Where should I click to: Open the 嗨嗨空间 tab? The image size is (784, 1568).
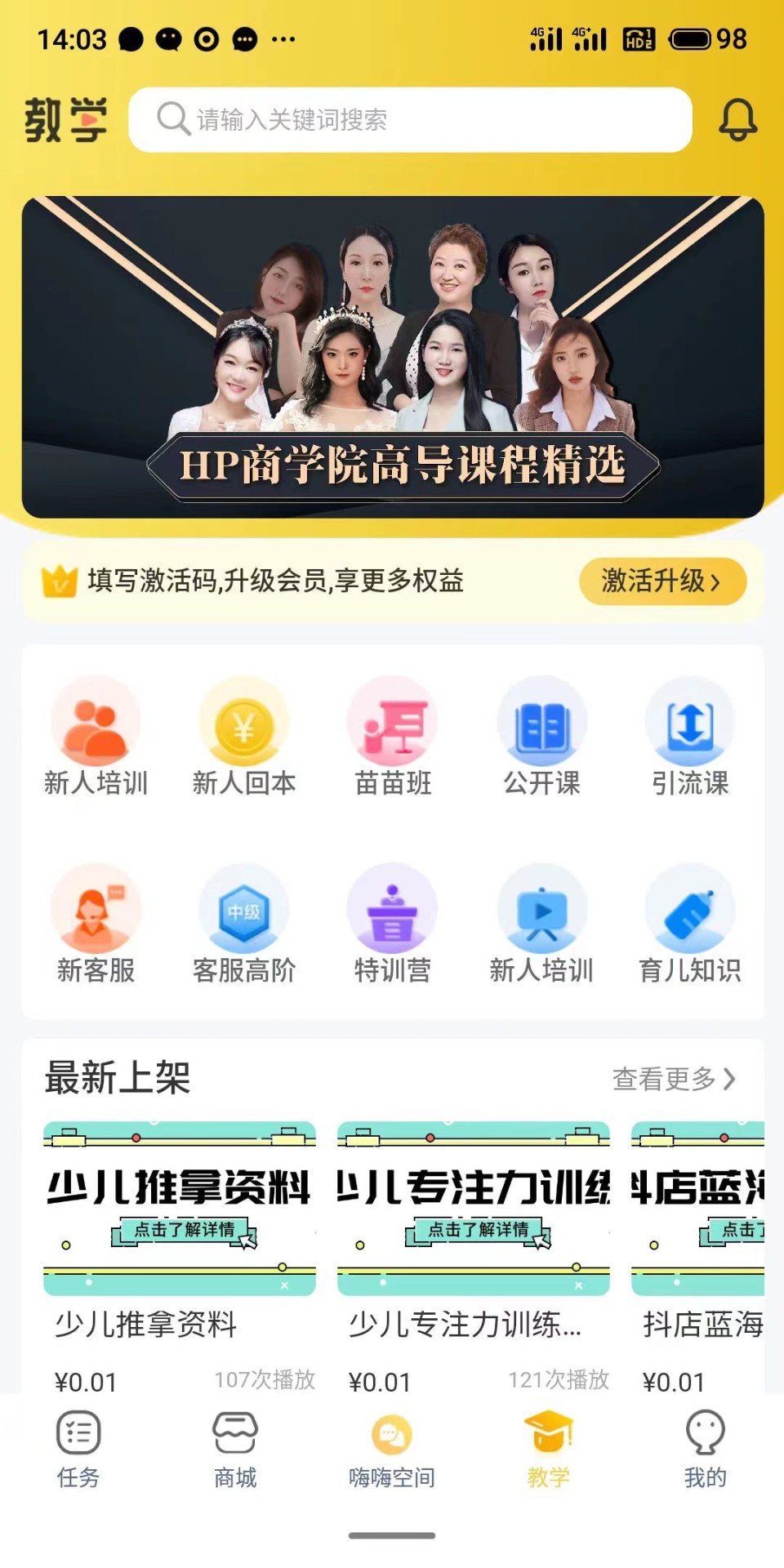390,1454
